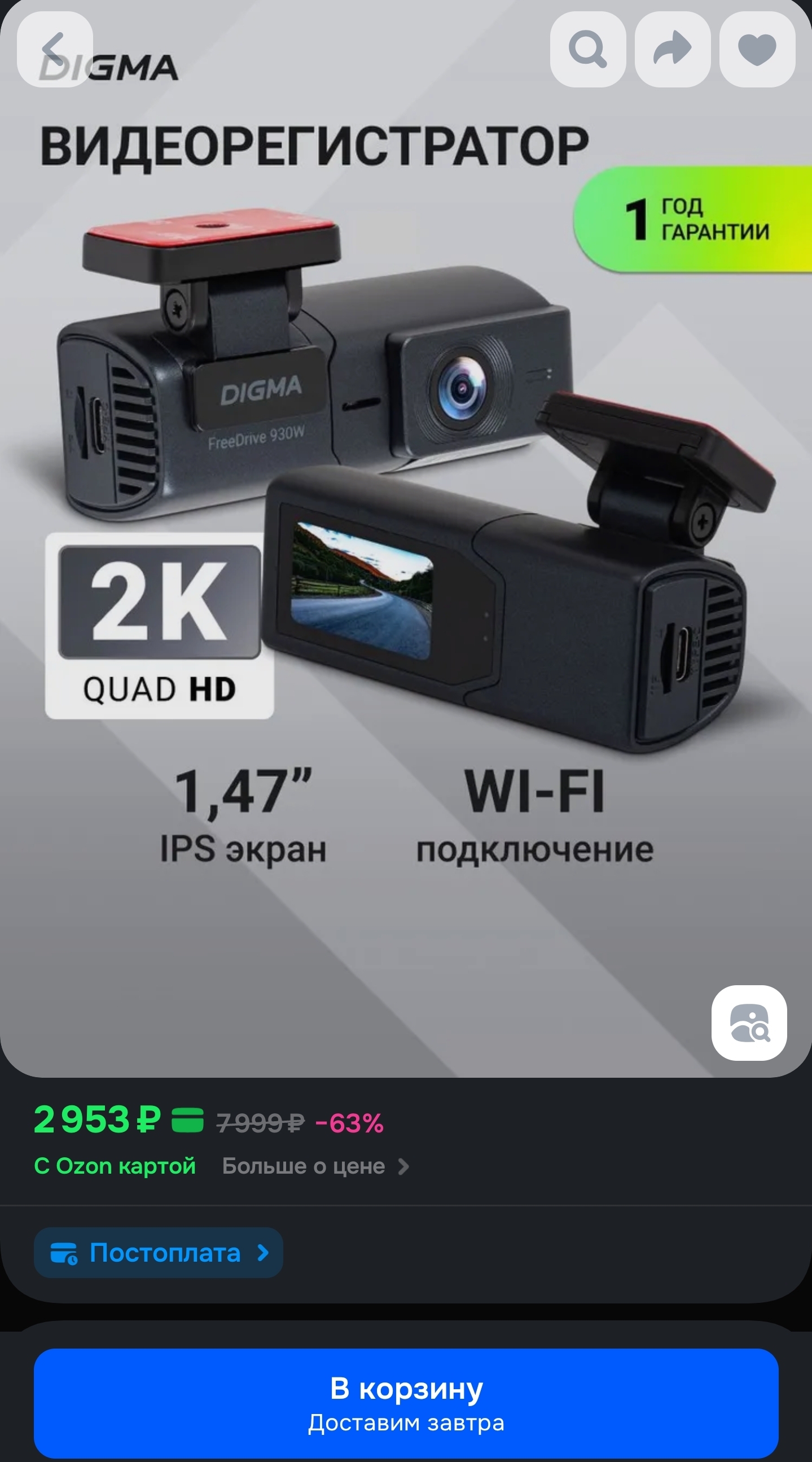Open search from the magnifier icon
Viewport: 812px width, 1462px height.
[588, 50]
